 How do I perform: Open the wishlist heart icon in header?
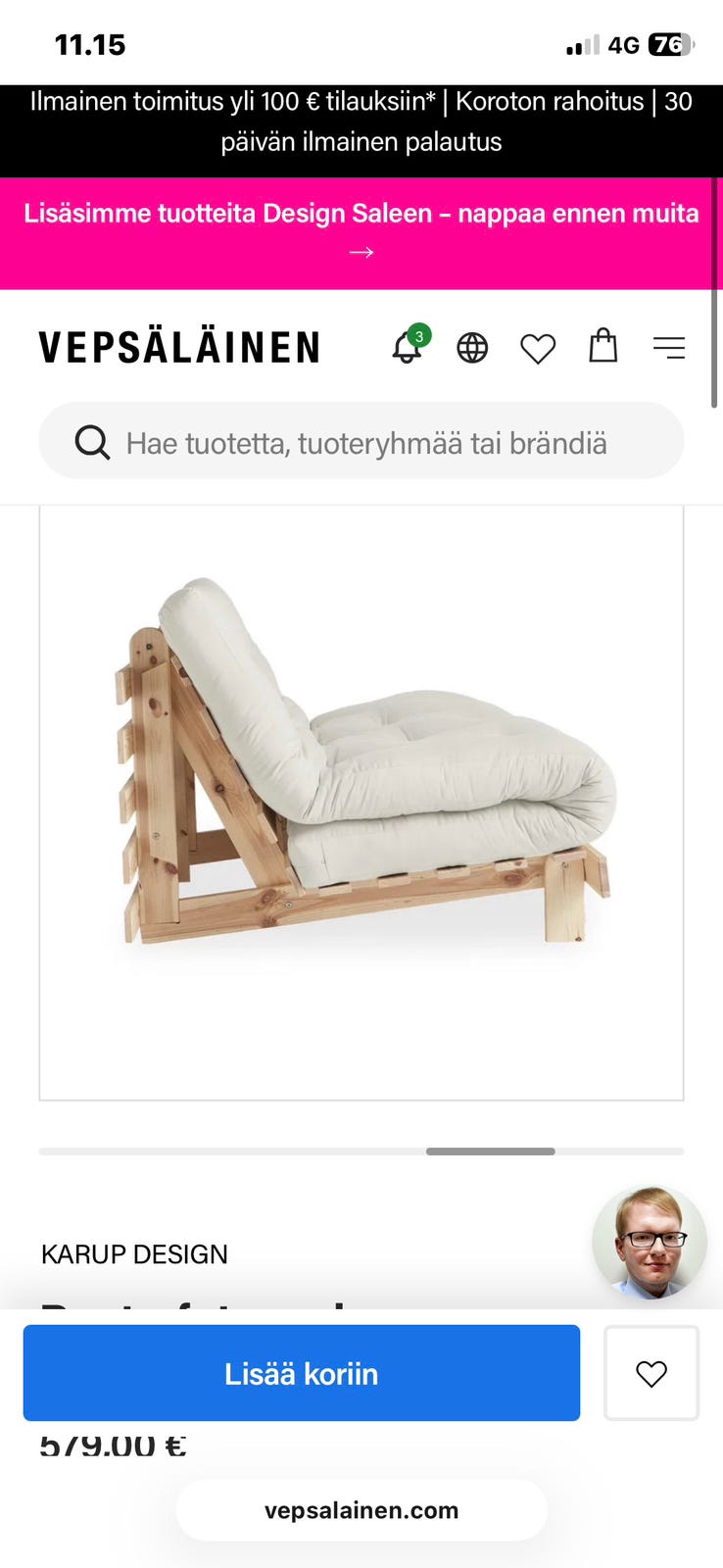click(x=537, y=347)
